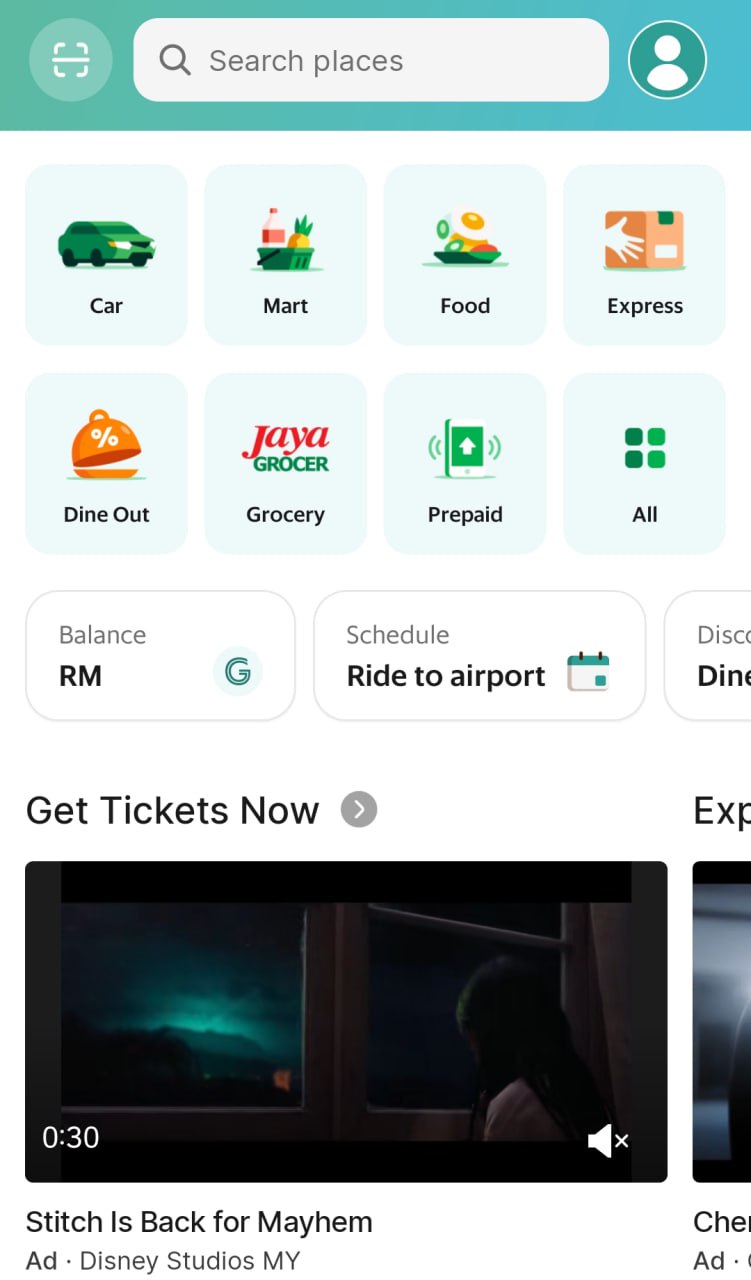Unmute the Stitch trailer video
This screenshot has width=751, height=1280.
(610, 1140)
